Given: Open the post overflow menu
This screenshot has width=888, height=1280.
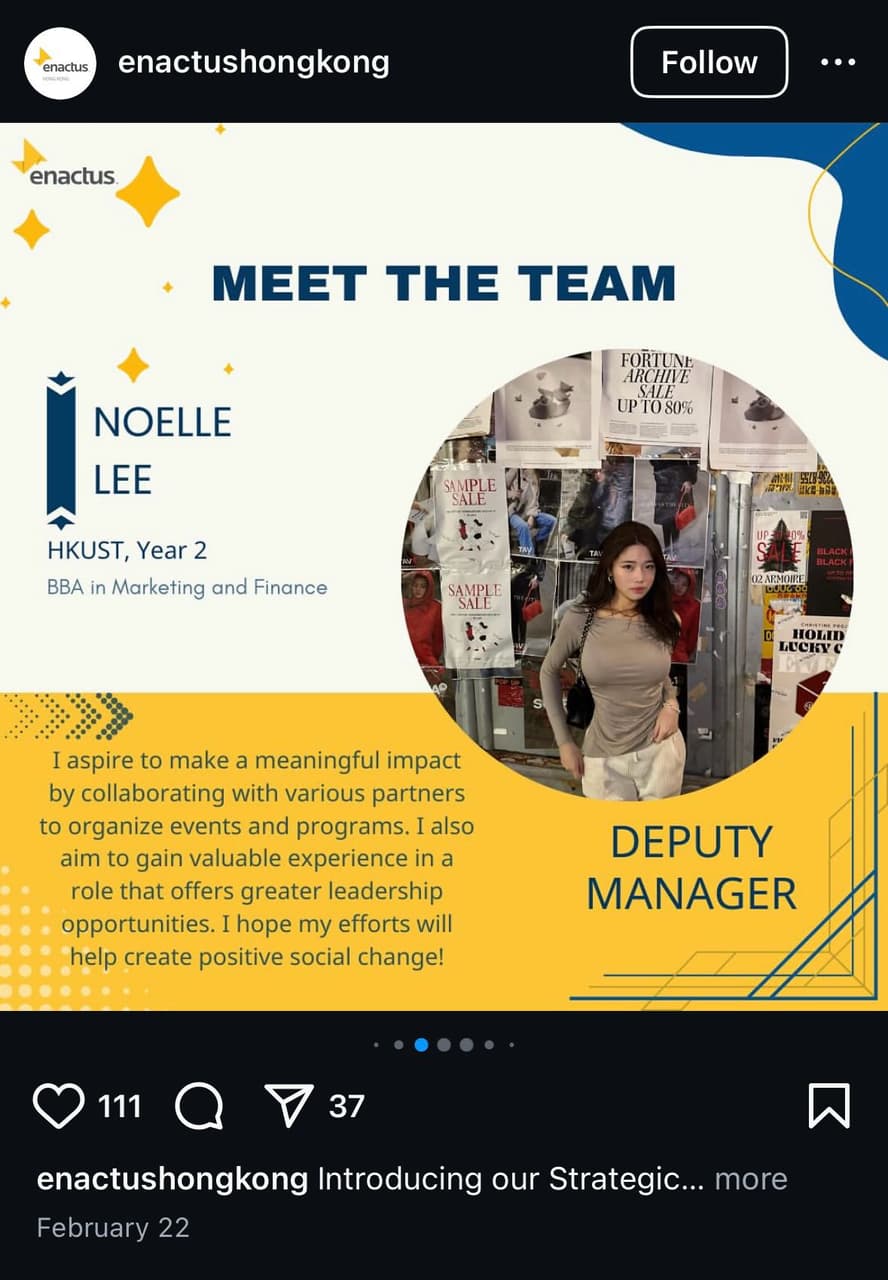Looking at the screenshot, I should point(837,62).
